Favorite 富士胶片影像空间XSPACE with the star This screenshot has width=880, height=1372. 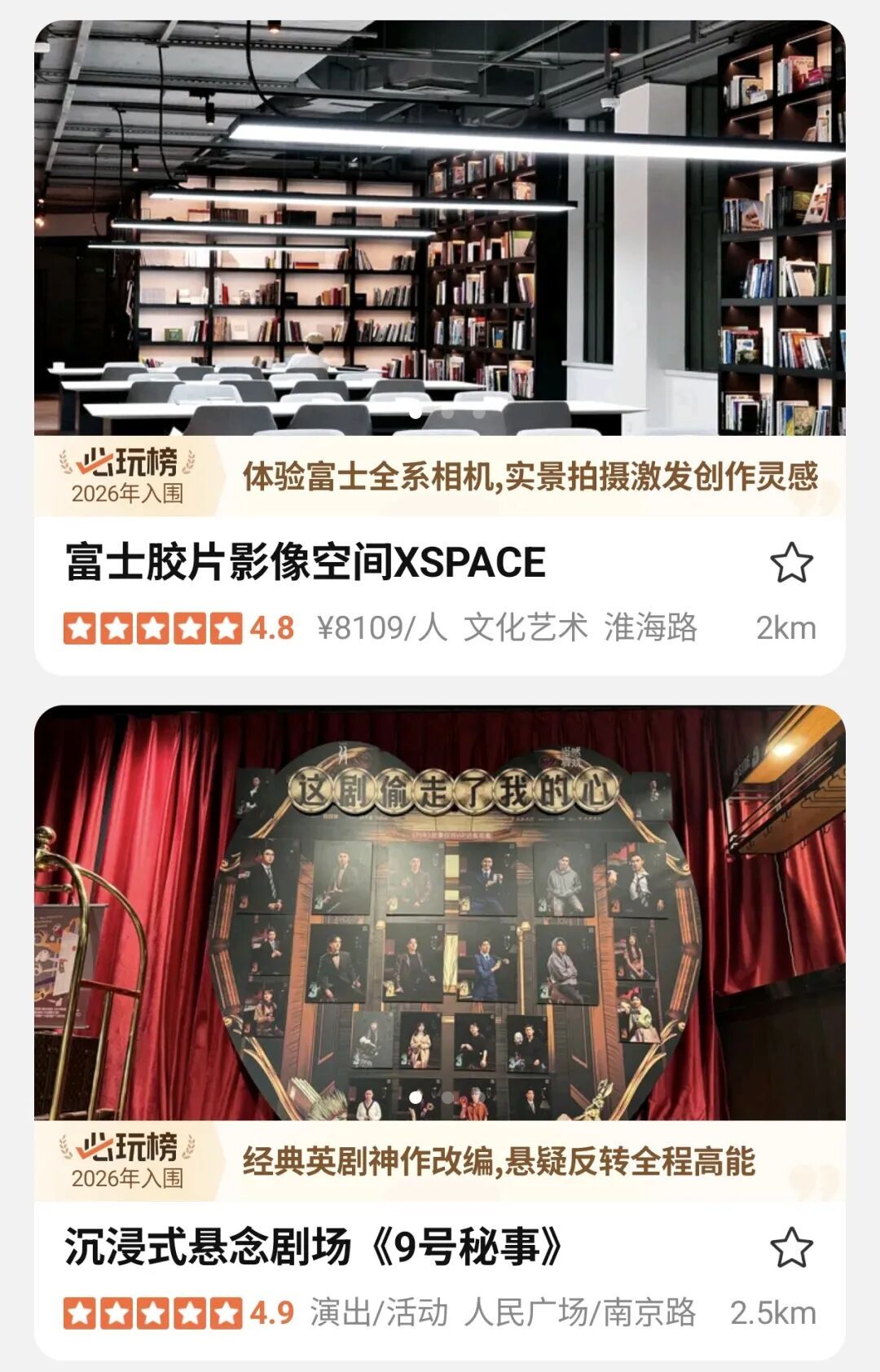pyautogui.click(x=791, y=563)
